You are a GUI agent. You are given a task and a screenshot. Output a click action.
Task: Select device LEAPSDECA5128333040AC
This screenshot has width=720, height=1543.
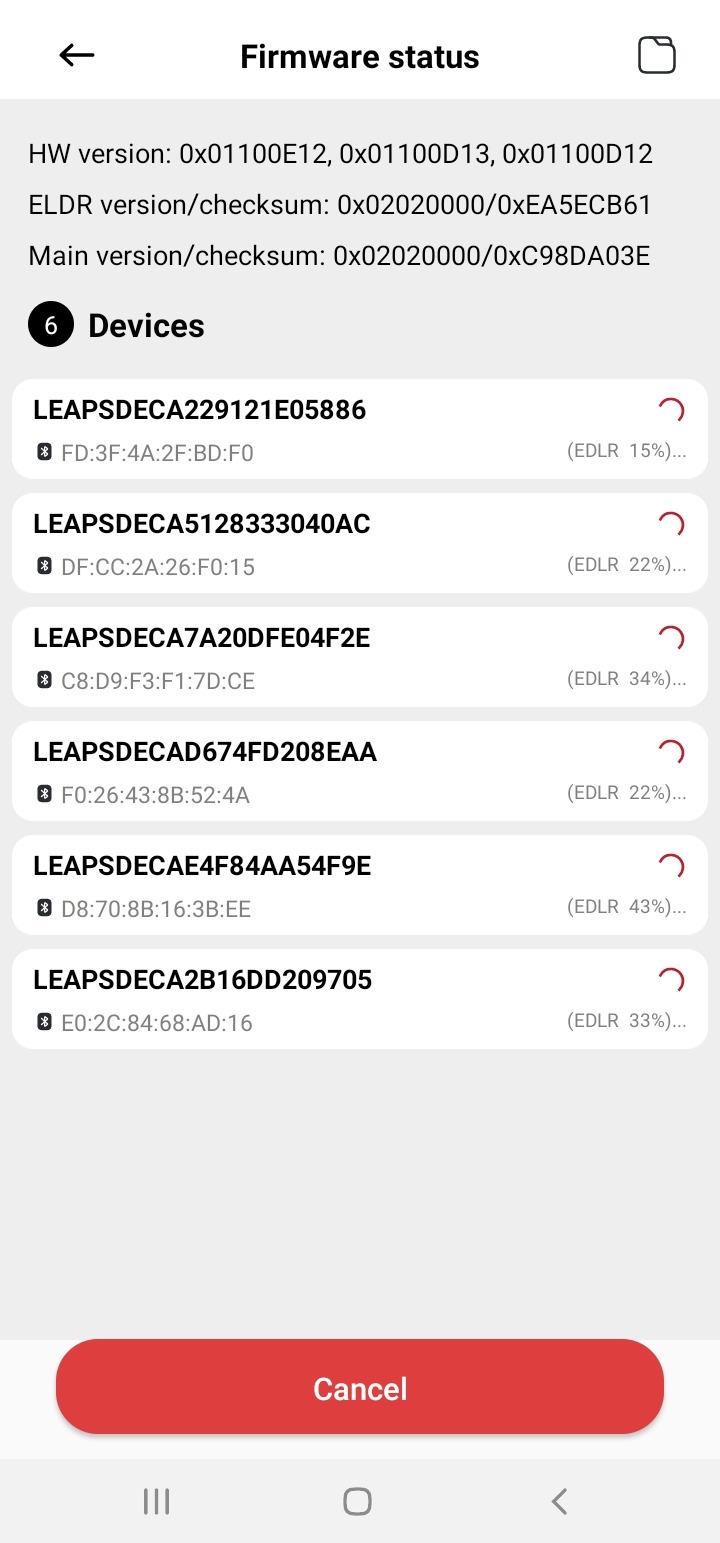360,544
